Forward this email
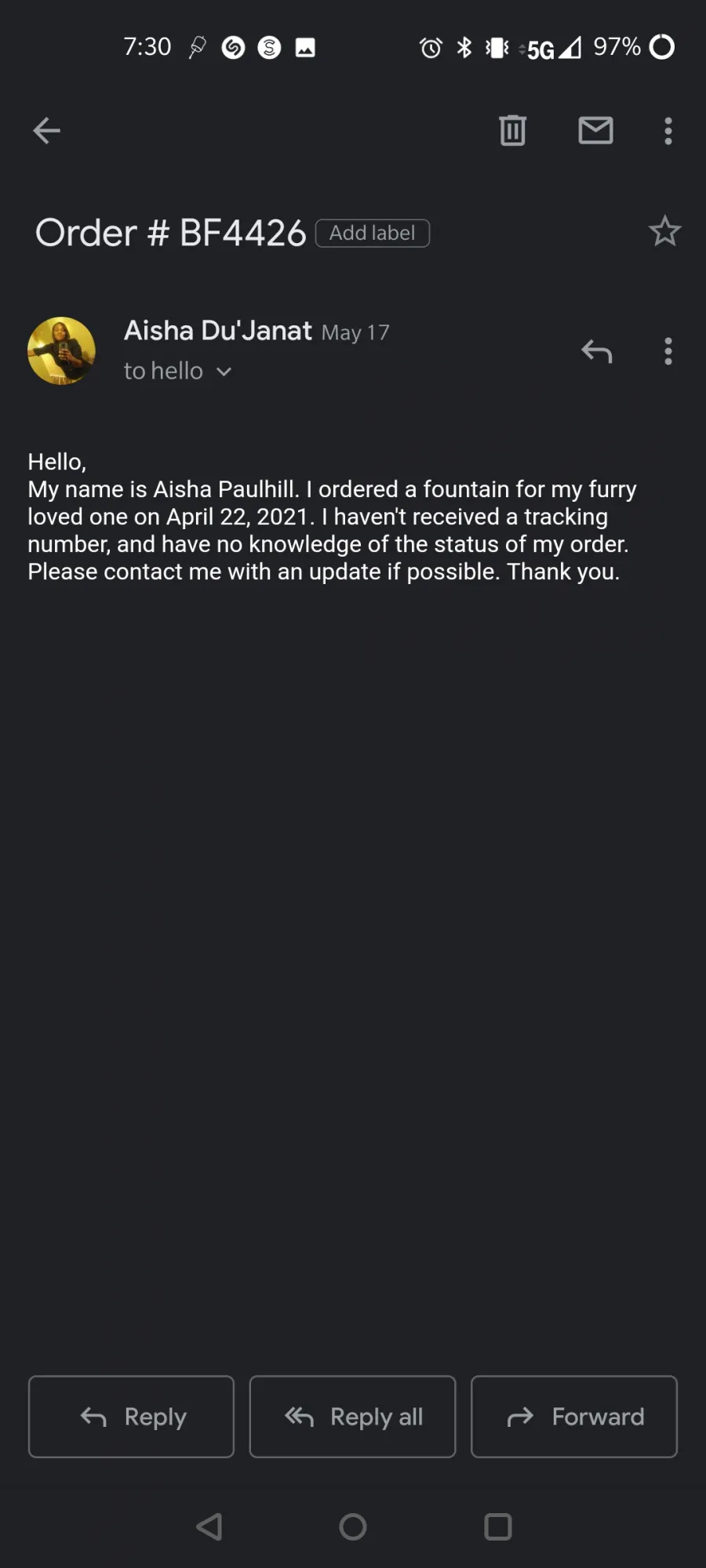 pos(574,1417)
